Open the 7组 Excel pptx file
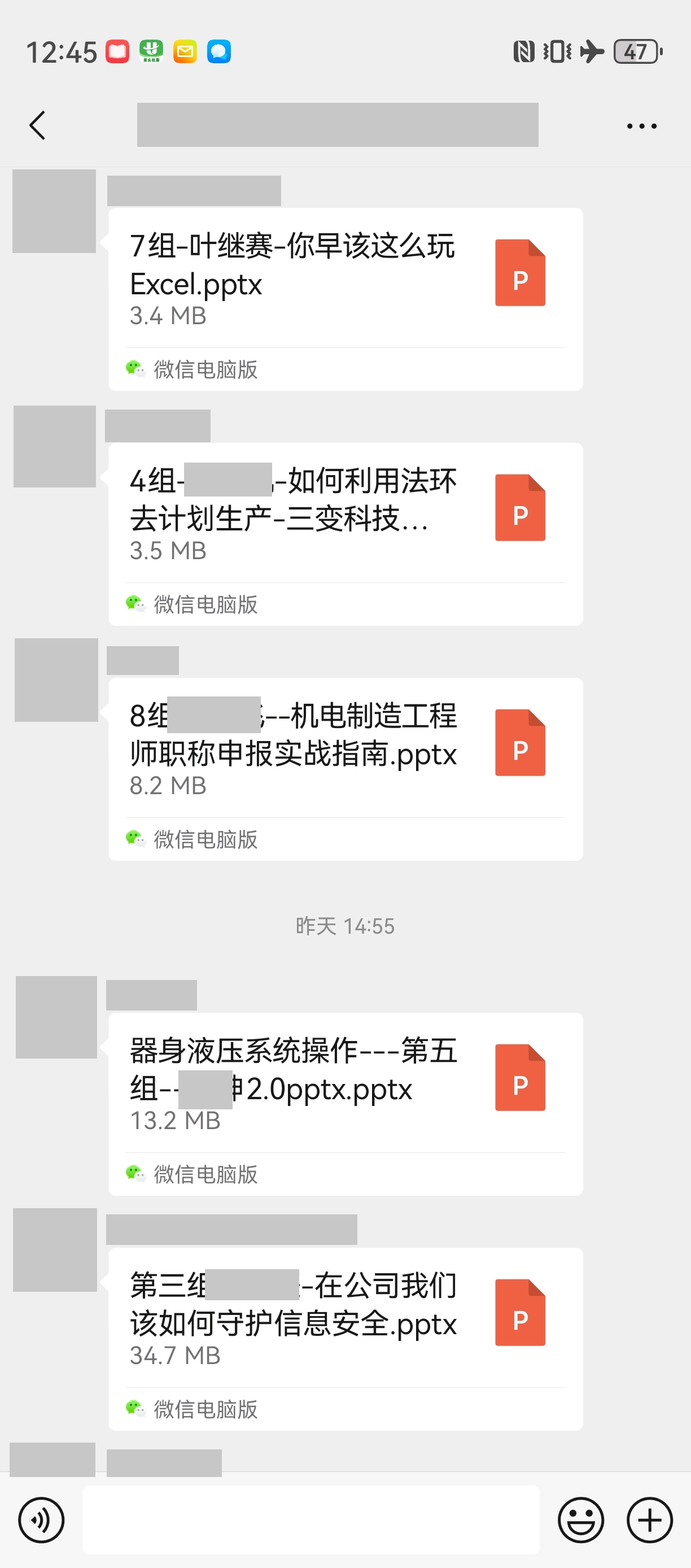This screenshot has height=1568, width=691. tap(344, 280)
